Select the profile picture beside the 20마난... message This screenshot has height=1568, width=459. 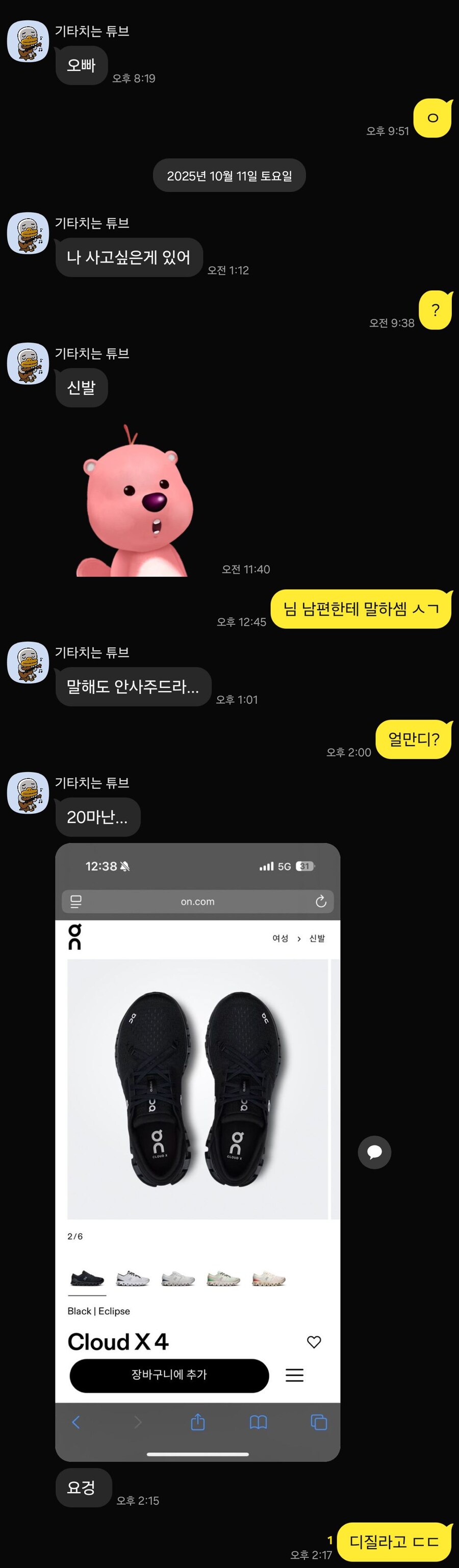click(28, 792)
